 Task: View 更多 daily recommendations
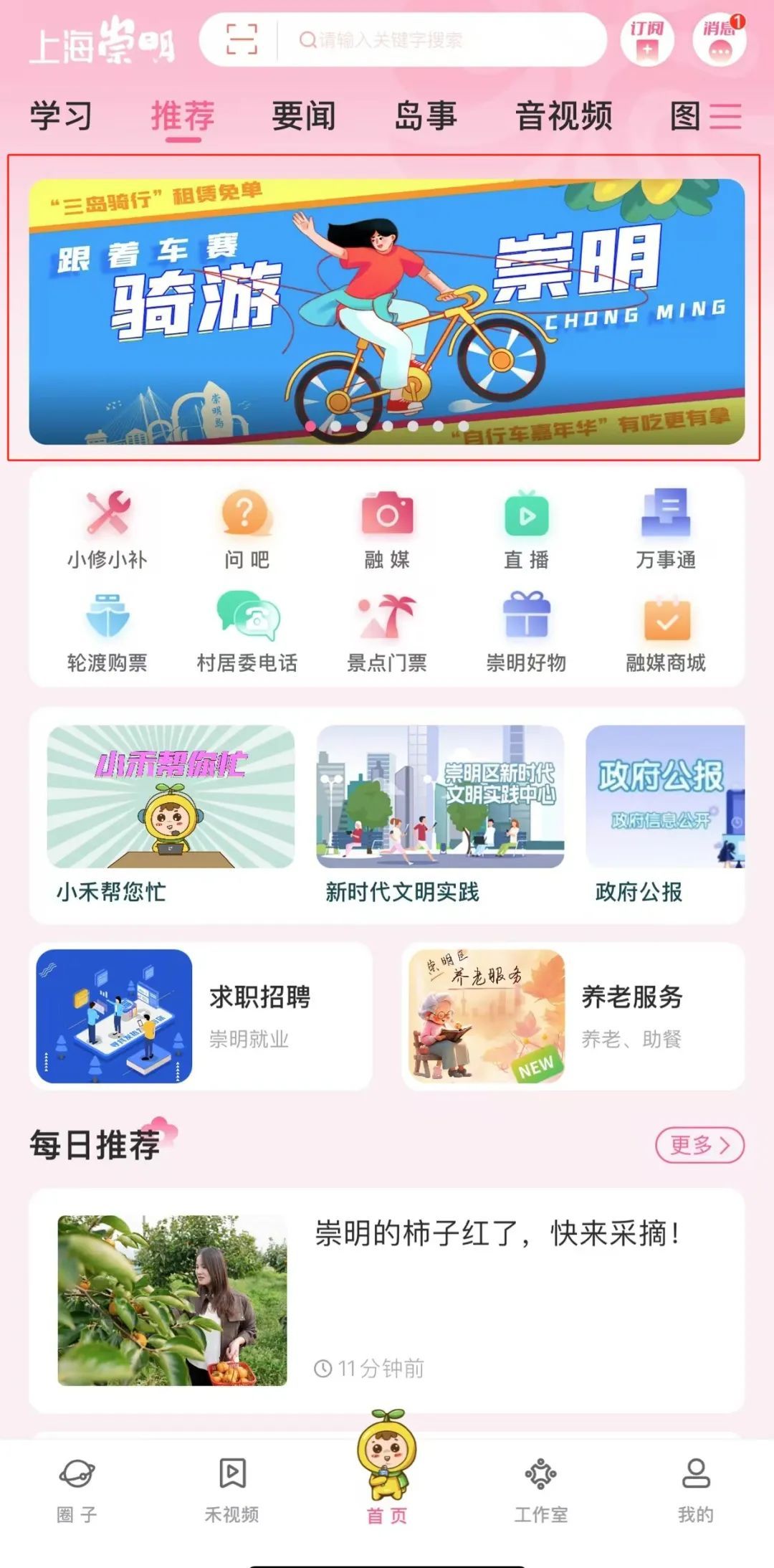pyautogui.click(x=699, y=1145)
